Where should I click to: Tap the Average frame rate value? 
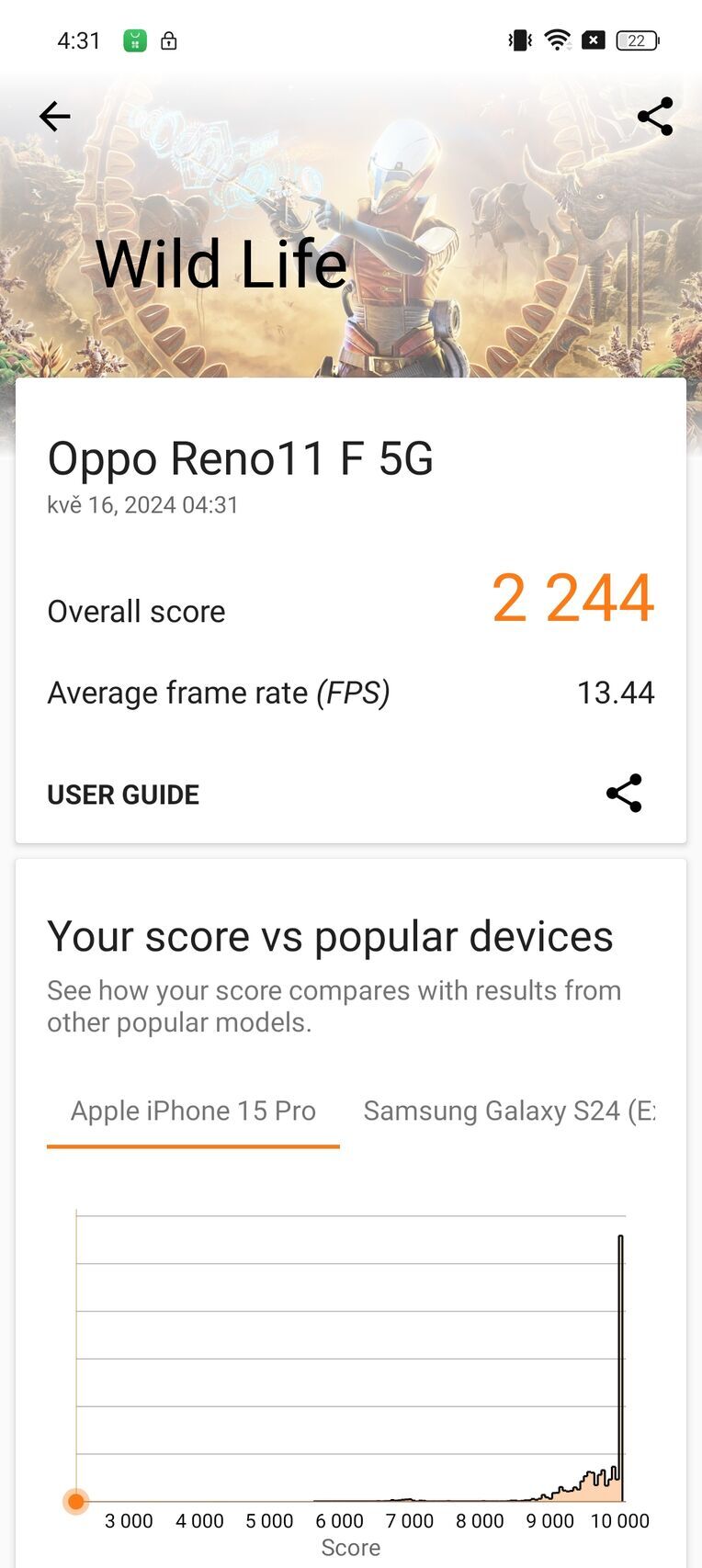[x=617, y=693]
